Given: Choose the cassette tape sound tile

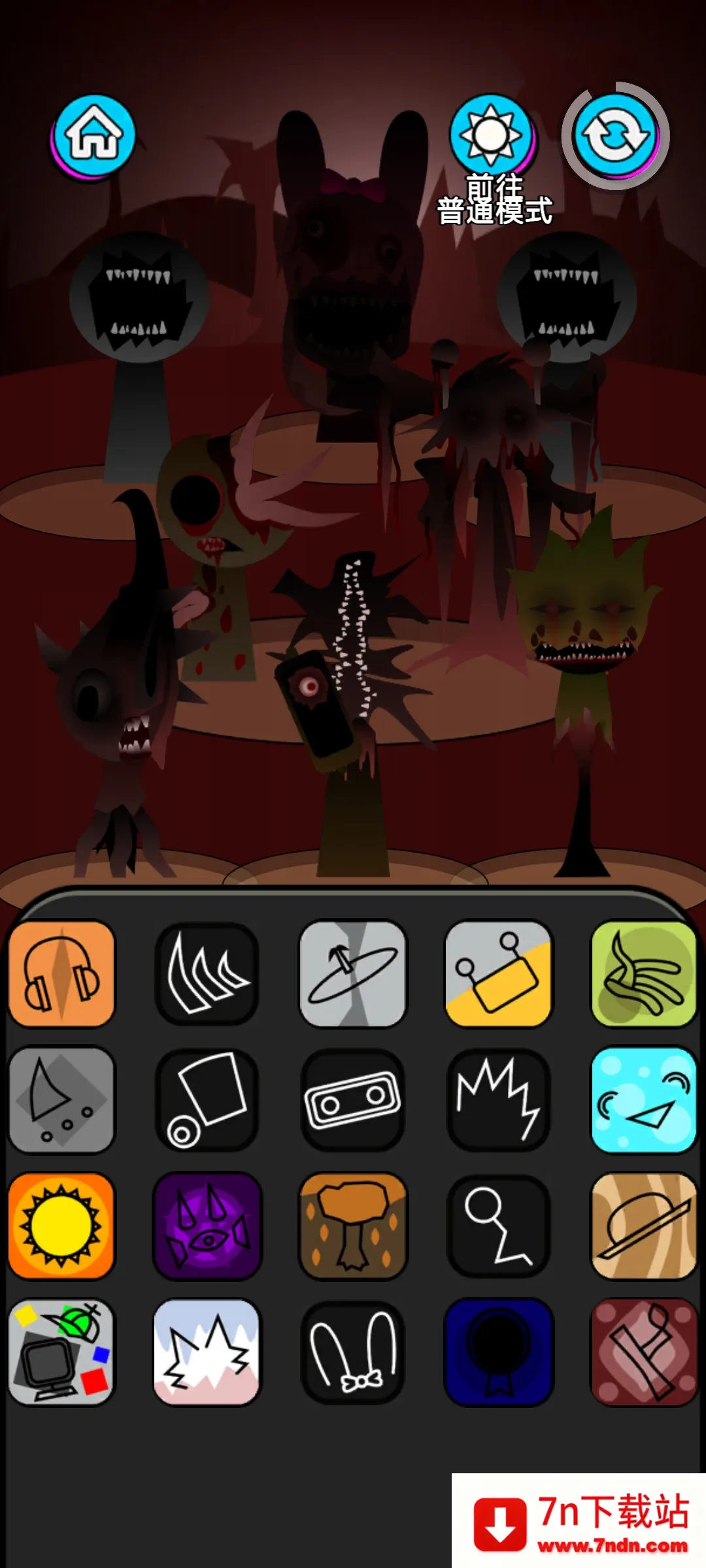Looking at the screenshot, I should (x=352, y=1100).
